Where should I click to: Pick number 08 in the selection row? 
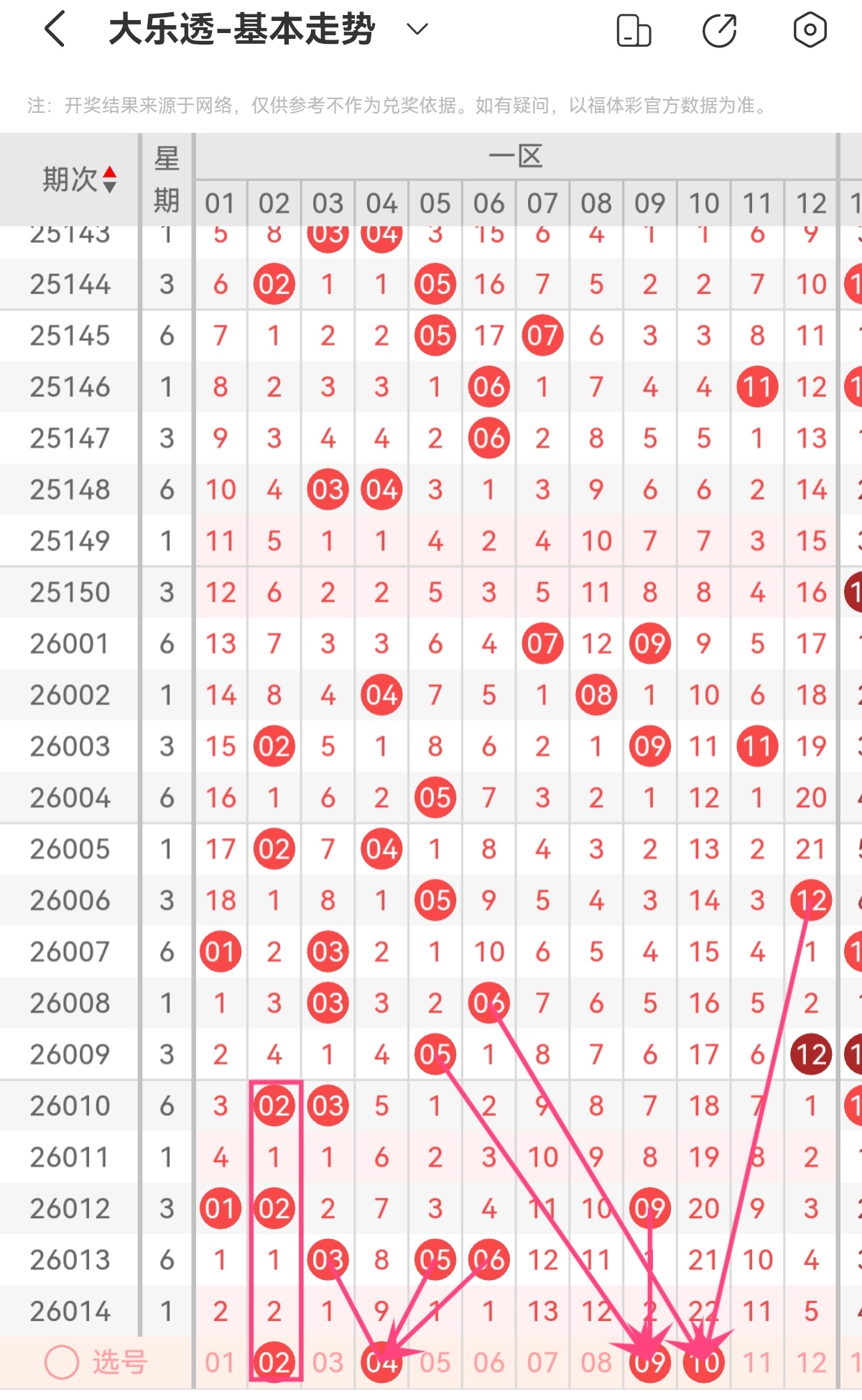pyautogui.click(x=596, y=1362)
